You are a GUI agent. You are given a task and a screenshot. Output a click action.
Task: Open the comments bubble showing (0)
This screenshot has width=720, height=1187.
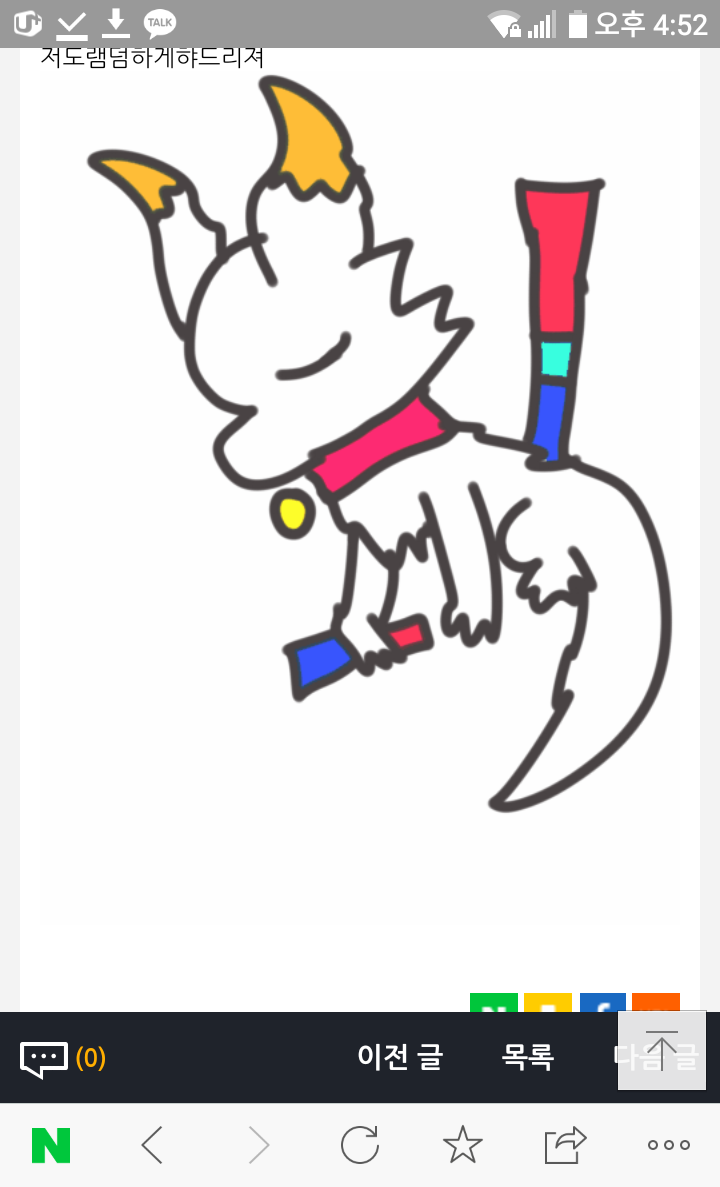[62, 1057]
